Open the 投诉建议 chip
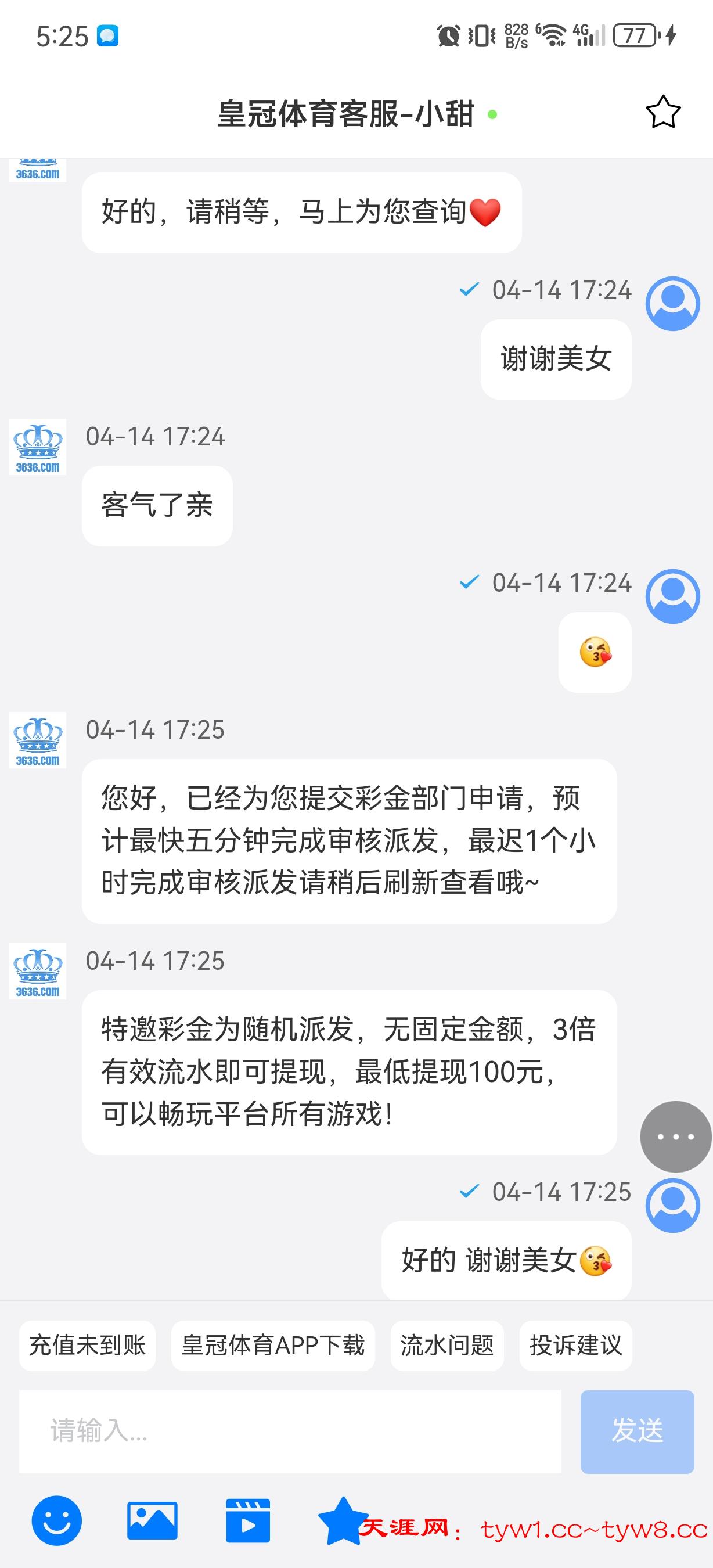This screenshot has width=713, height=1568. click(x=575, y=1344)
